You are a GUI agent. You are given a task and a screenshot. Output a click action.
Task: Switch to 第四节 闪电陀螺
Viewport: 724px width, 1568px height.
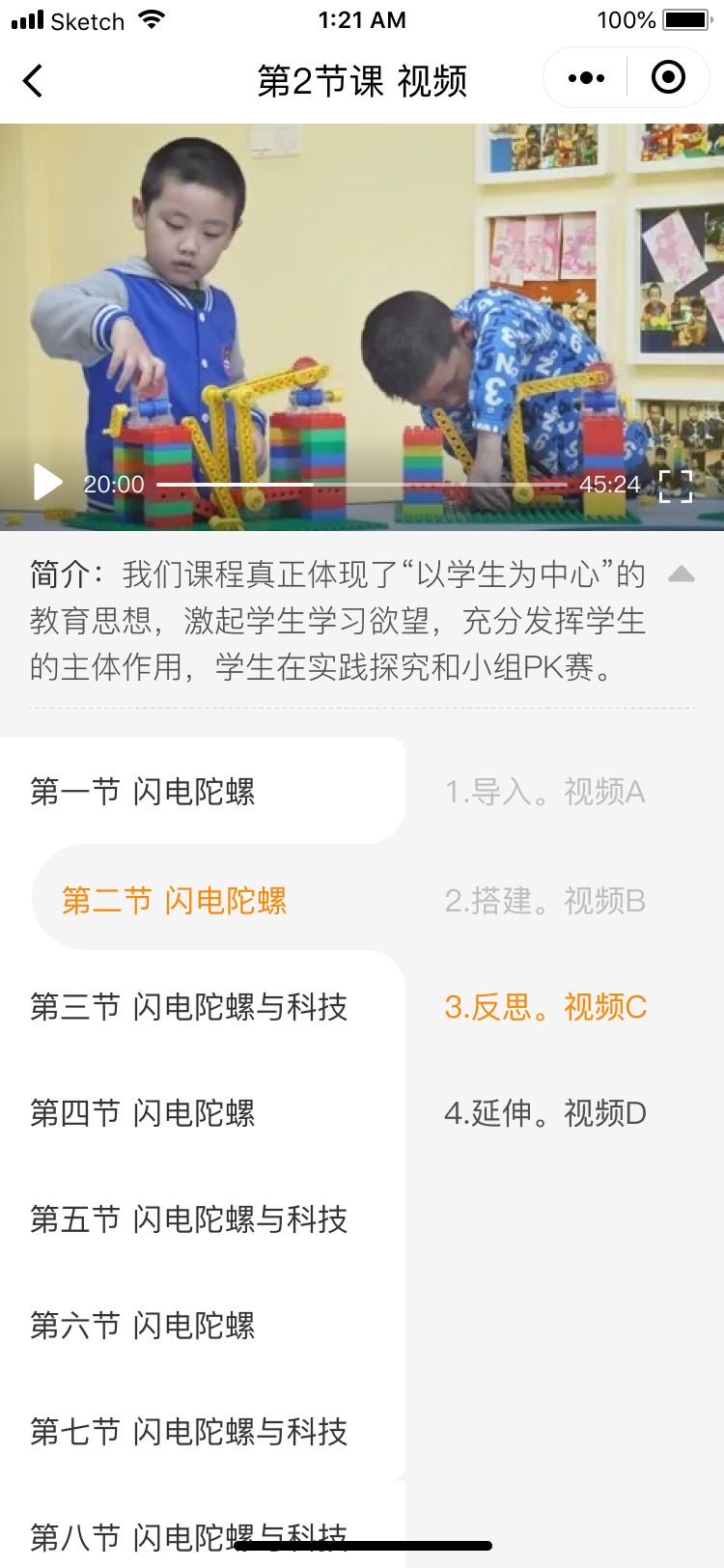(x=143, y=1113)
